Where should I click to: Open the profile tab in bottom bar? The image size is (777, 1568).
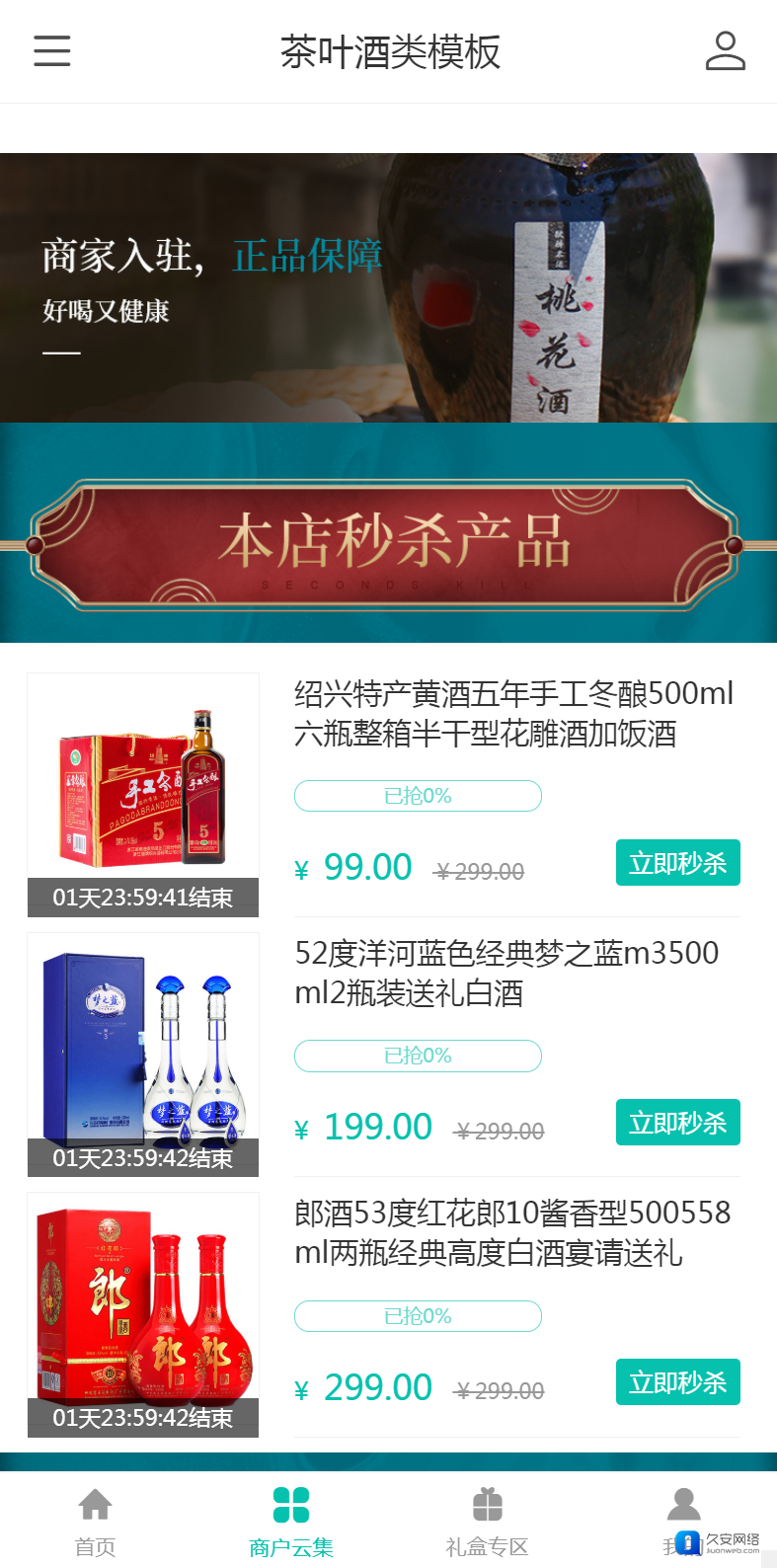click(x=683, y=1522)
